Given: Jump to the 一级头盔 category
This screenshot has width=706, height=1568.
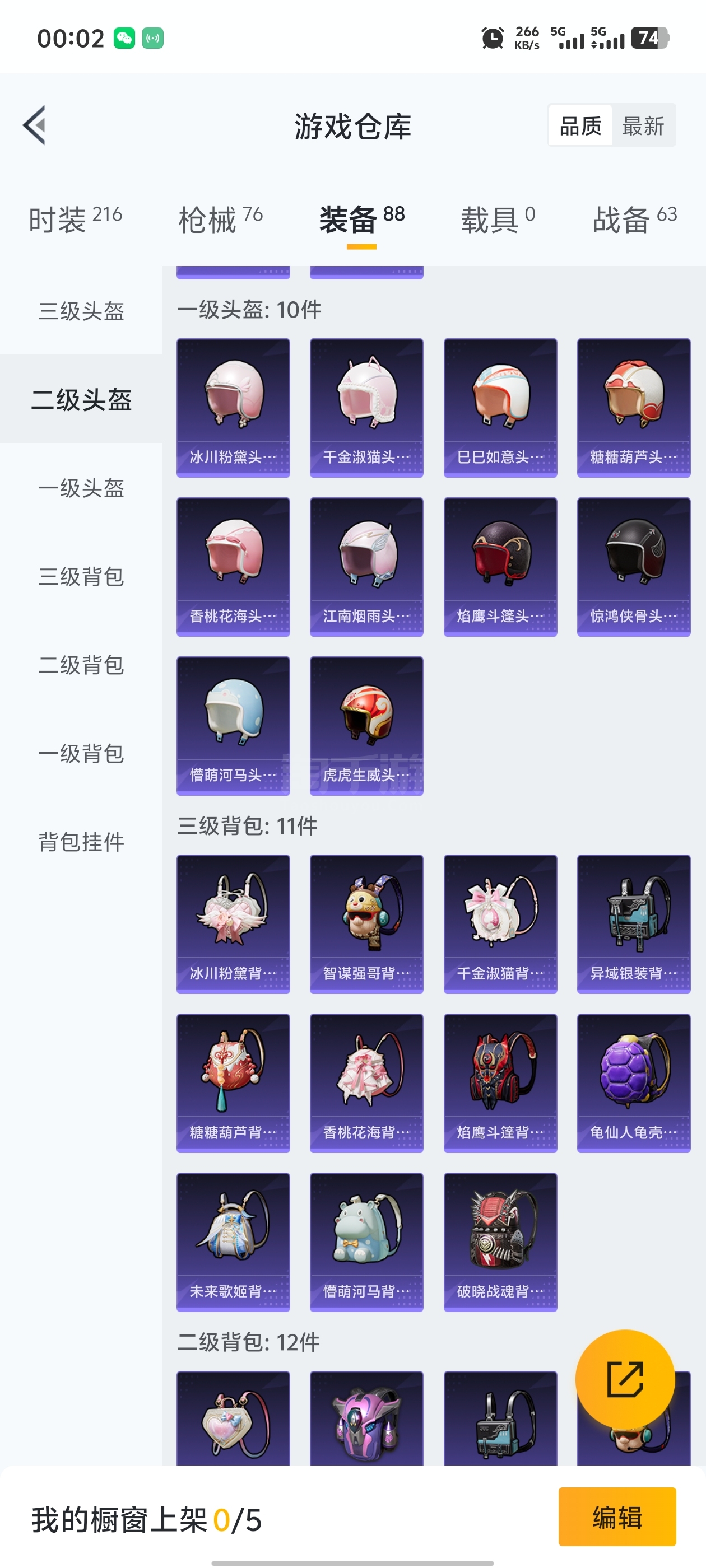Looking at the screenshot, I should (x=81, y=488).
